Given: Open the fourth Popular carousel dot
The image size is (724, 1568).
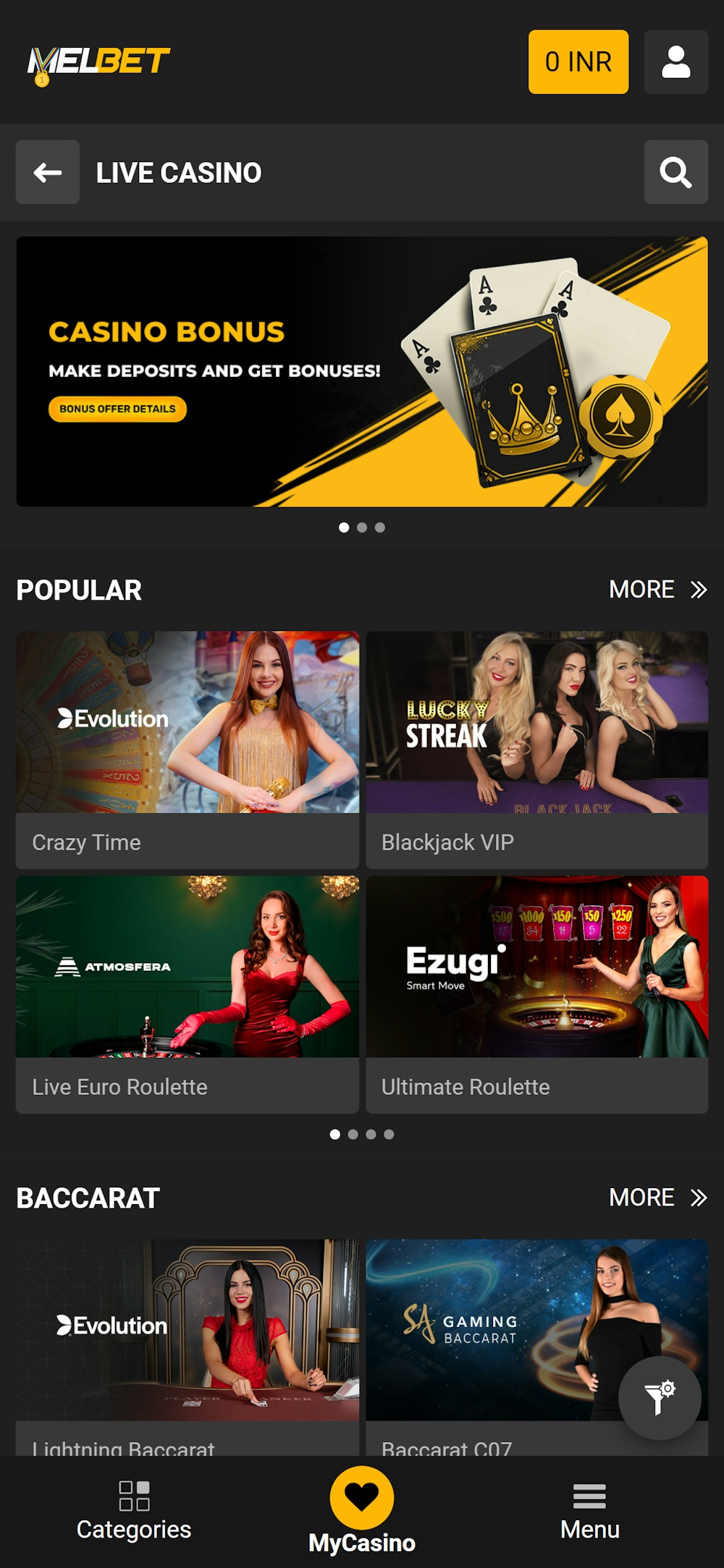Looking at the screenshot, I should click(387, 1134).
